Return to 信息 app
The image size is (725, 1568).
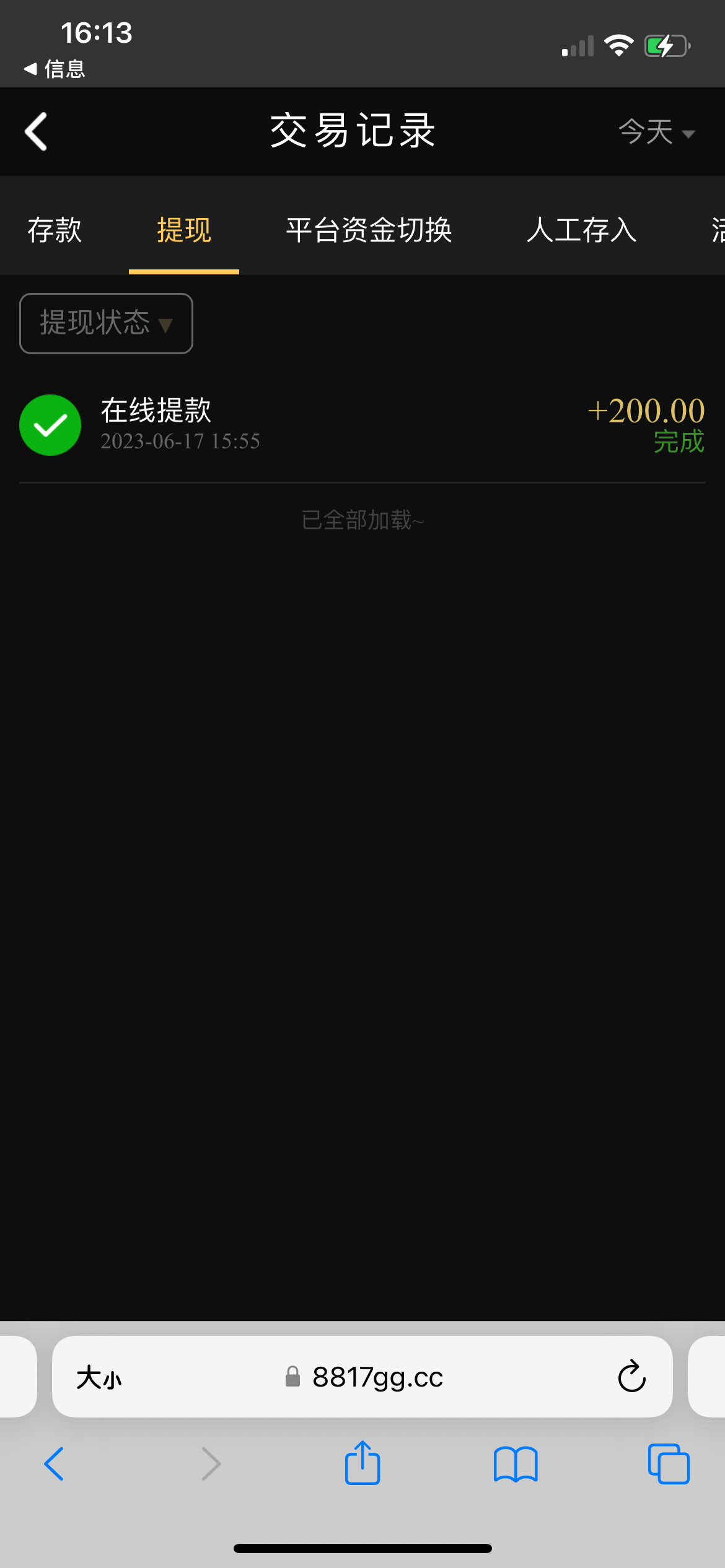click(55, 69)
